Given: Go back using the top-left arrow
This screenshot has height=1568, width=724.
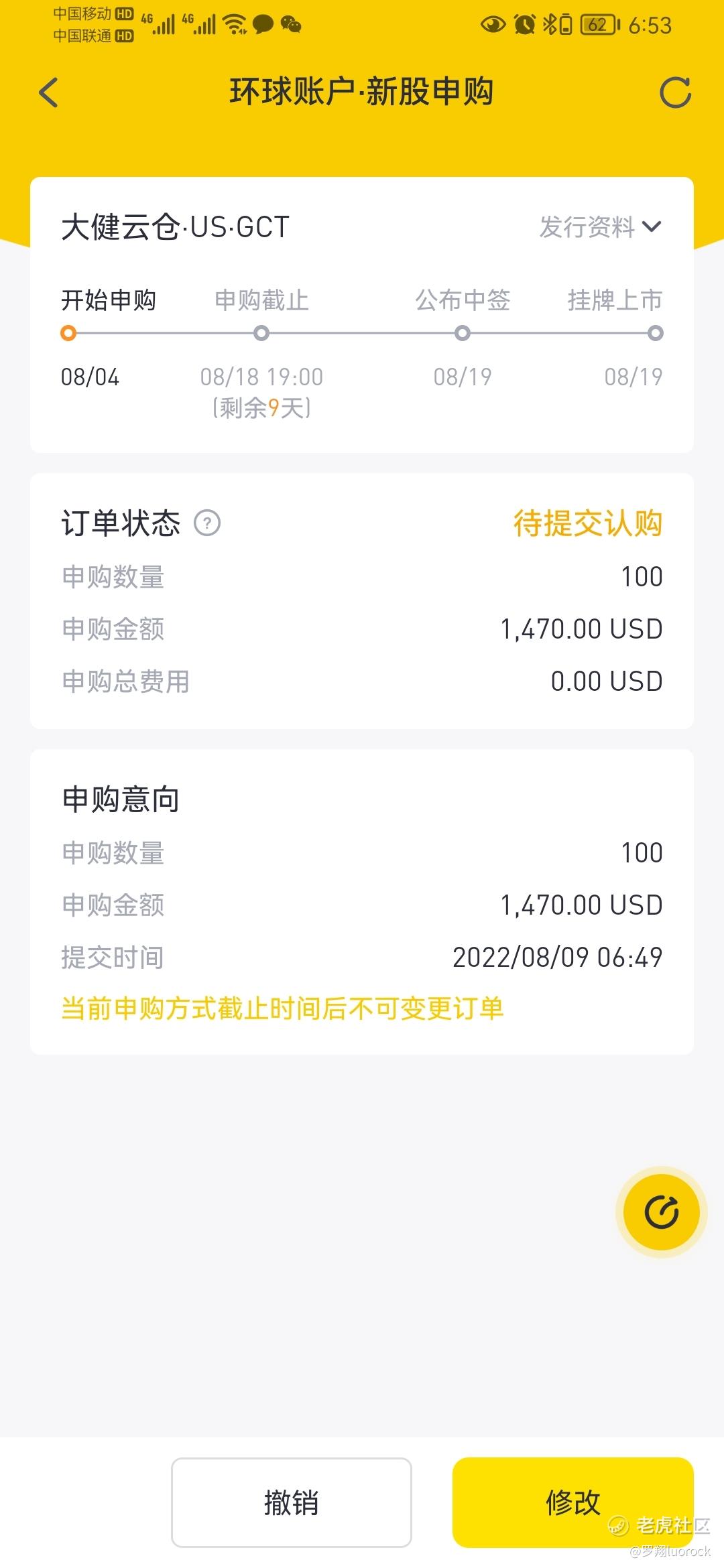Looking at the screenshot, I should [x=49, y=92].
